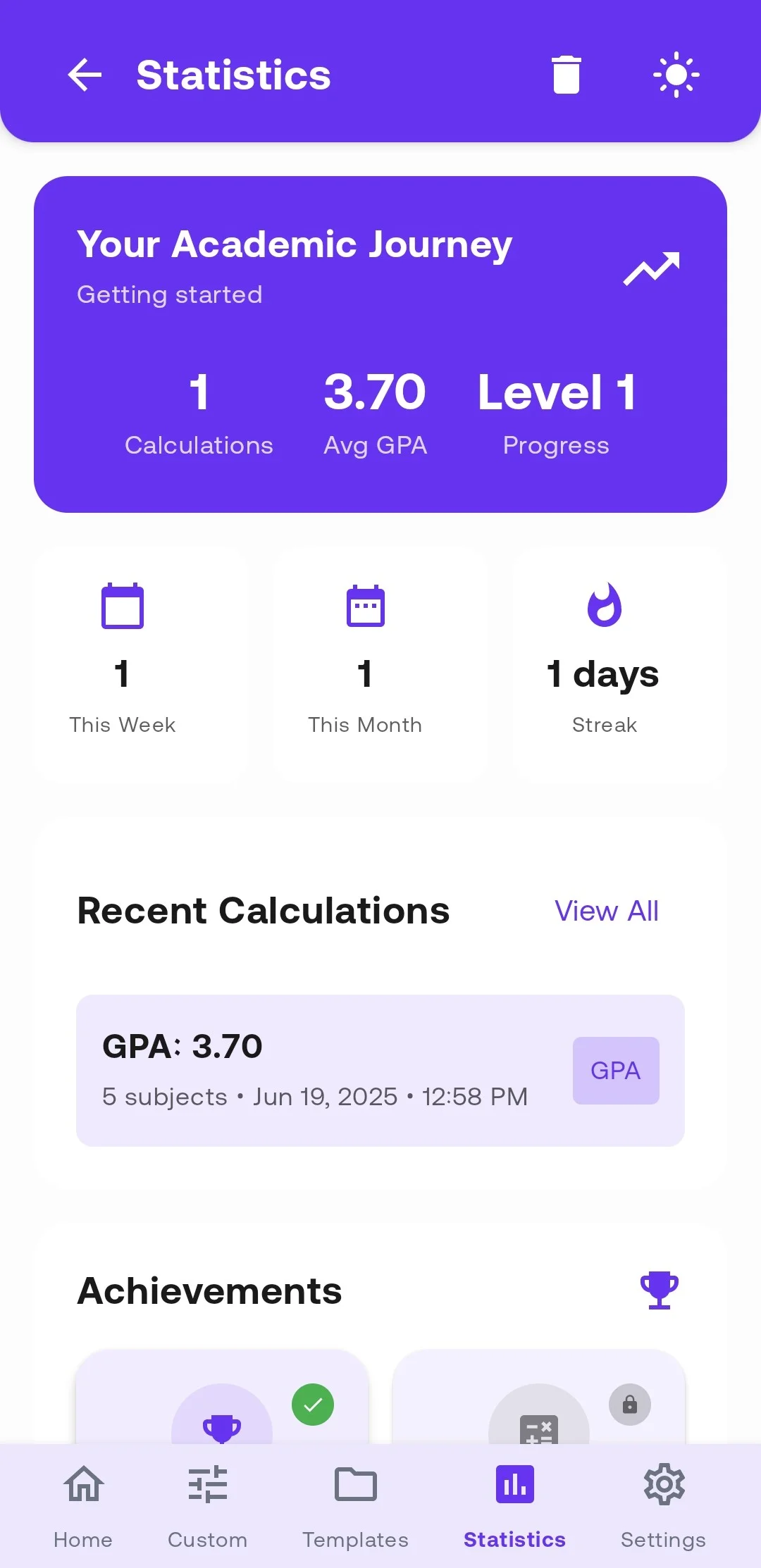Tap the trending-up icon on Academic Journey card

point(650,270)
